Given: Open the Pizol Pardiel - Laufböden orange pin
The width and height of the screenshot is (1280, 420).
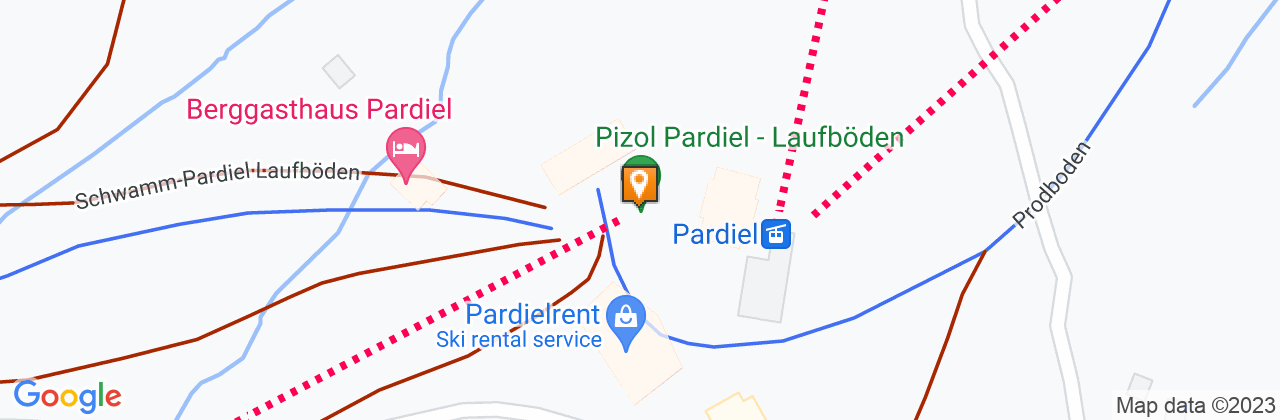Looking at the screenshot, I should tap(640, 182).
